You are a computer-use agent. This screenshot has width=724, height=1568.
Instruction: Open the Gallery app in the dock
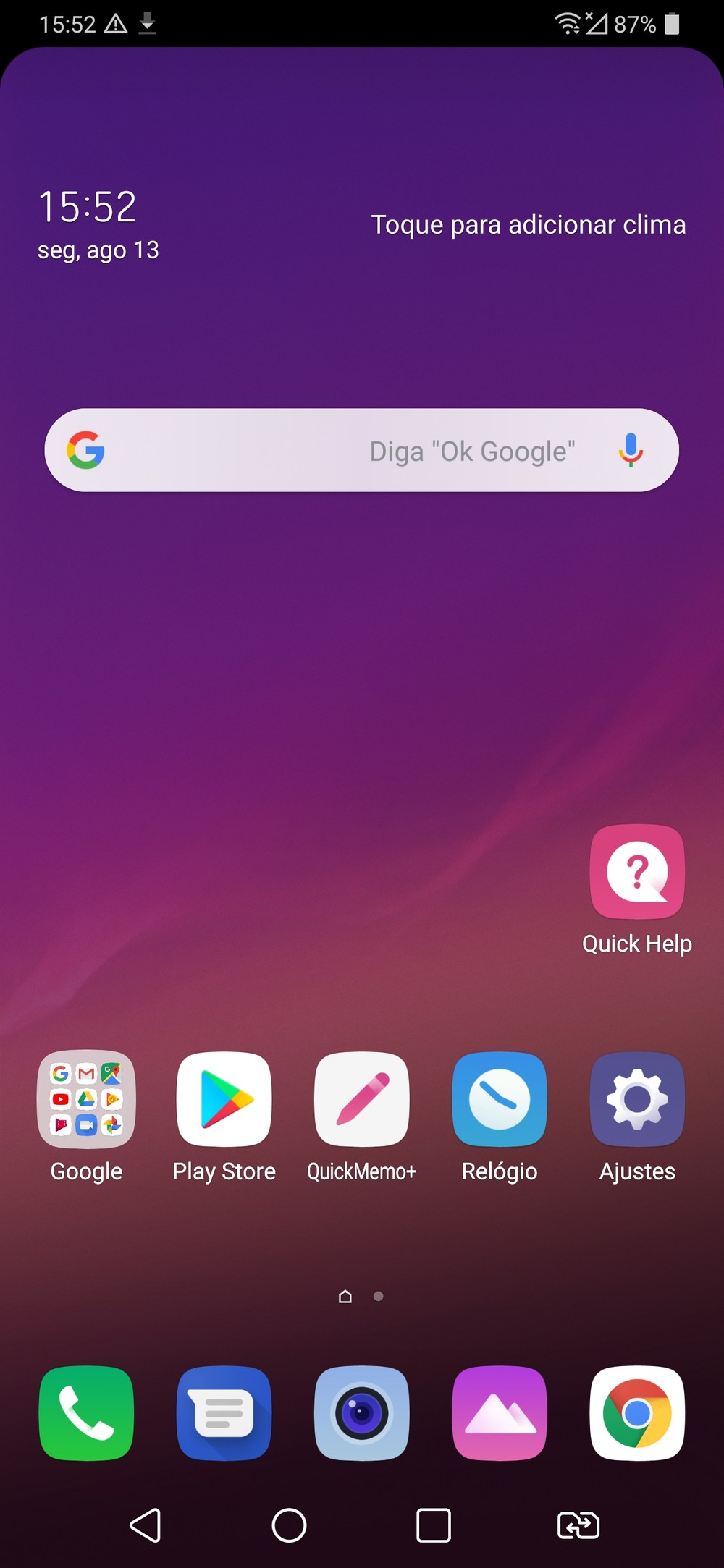click(500, 1413)
